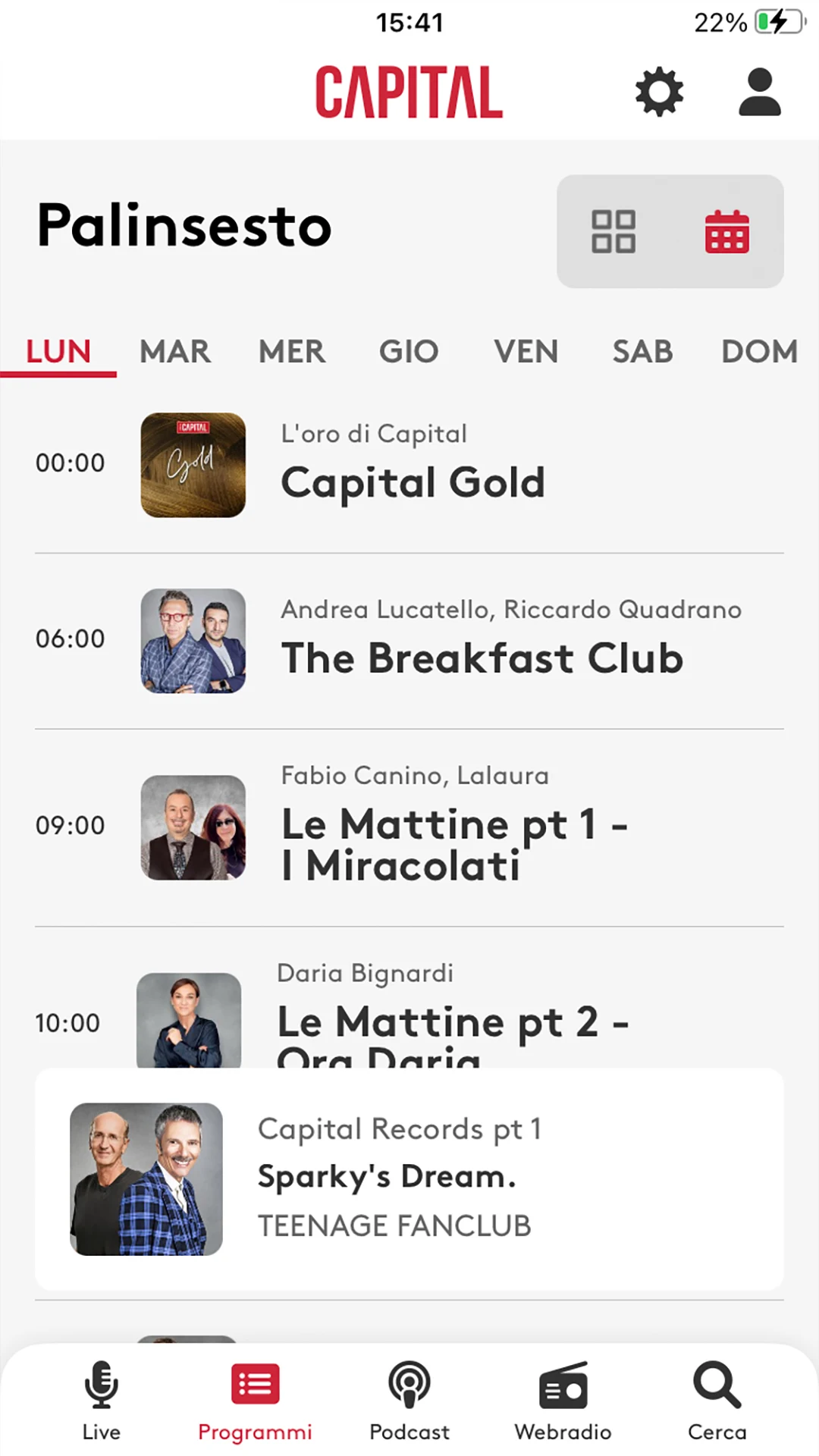Open the settings gear icon

pos(659,92)
